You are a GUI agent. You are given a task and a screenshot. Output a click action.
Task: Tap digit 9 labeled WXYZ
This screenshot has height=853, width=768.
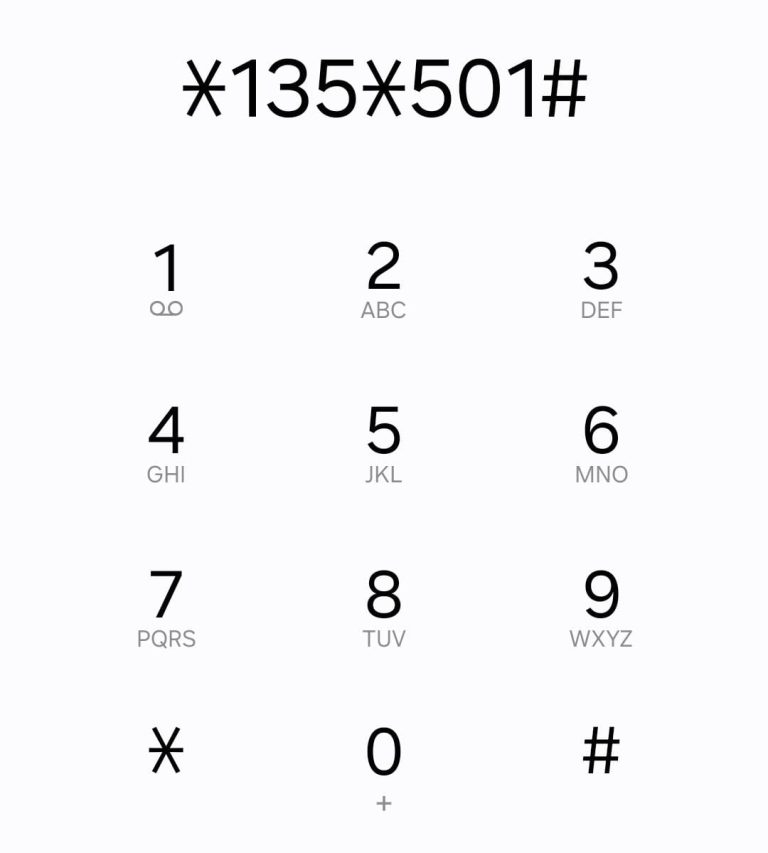pyautogui.click(x=600, y=602)
